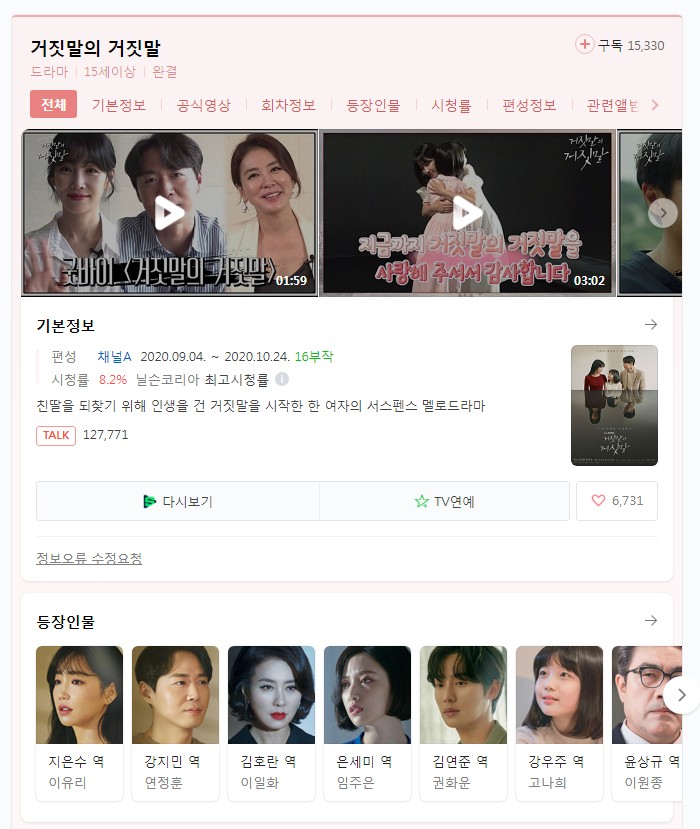Select the 등장인물 tab

coord(373,105)
